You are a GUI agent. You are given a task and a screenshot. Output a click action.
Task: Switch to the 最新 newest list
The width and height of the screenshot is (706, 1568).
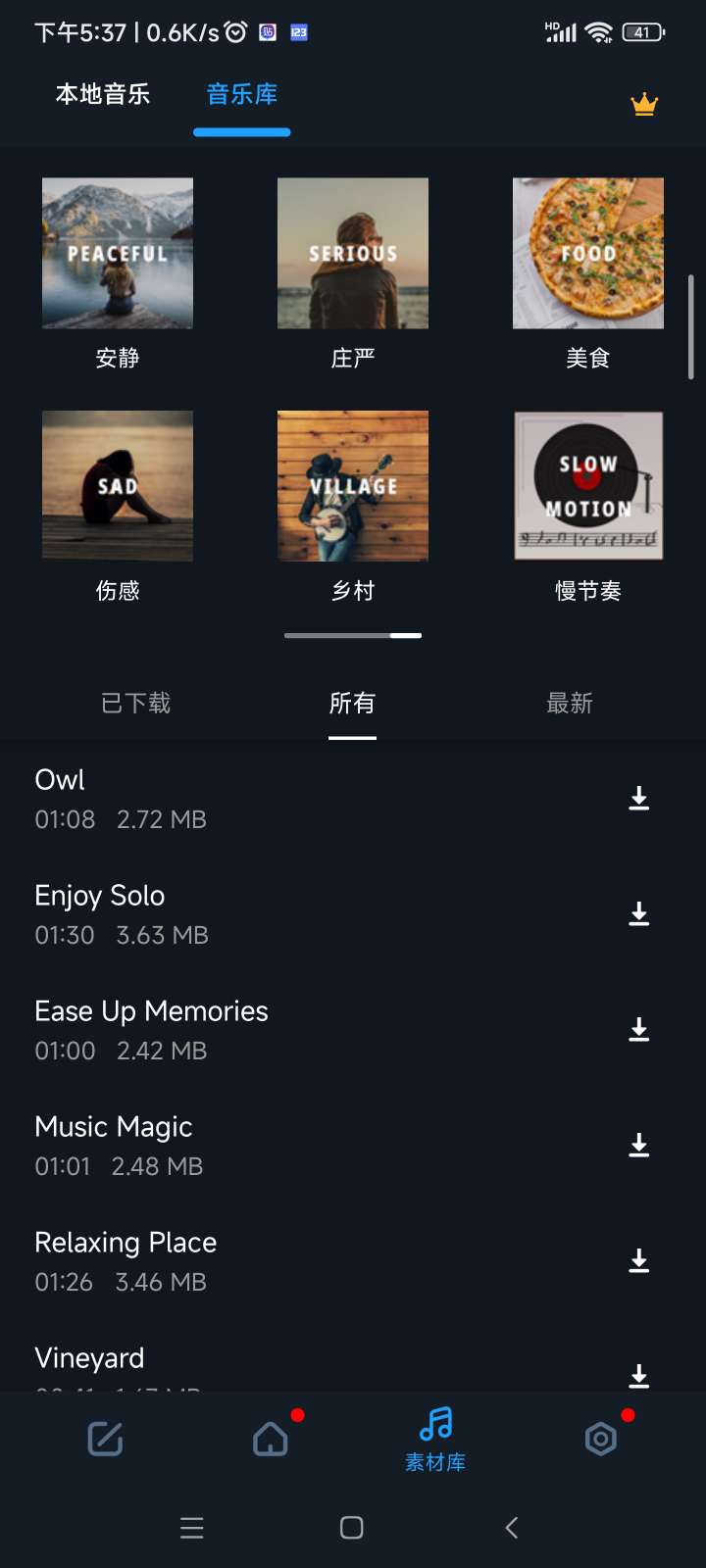(x=569, y=703)
